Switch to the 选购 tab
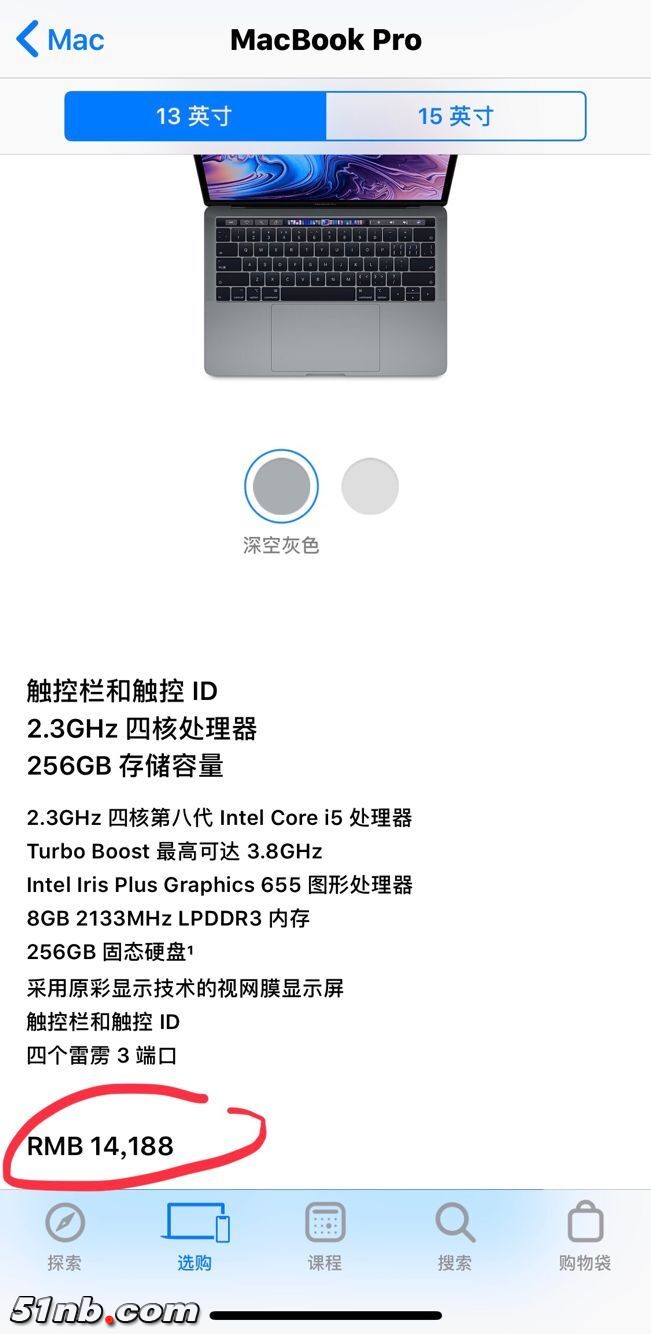651x1334 pixels. [195, 1236]
